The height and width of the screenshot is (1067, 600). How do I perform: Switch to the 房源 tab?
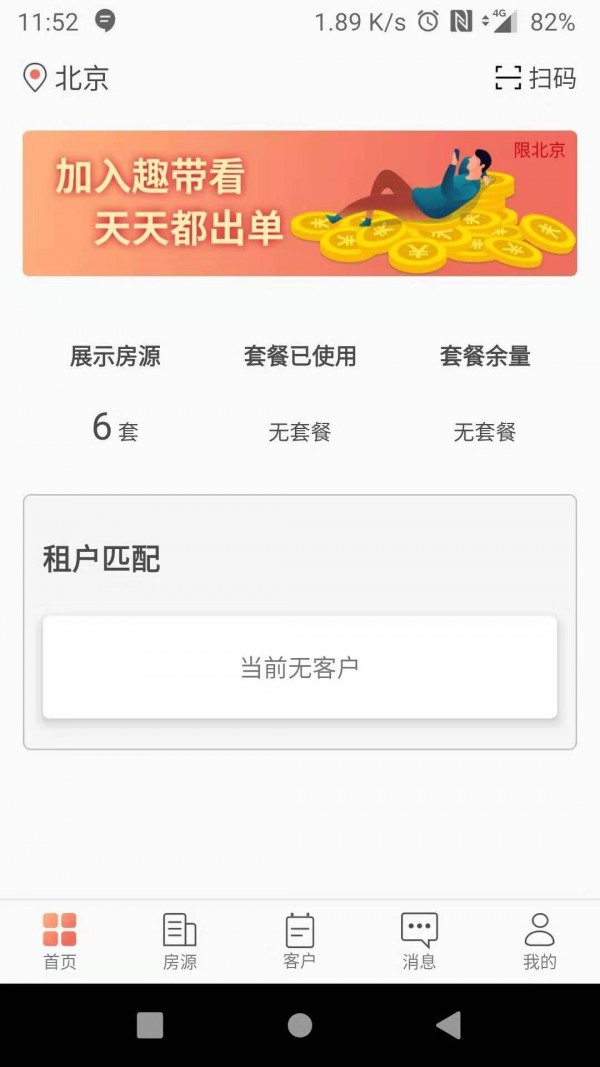(x=180, y=941)
